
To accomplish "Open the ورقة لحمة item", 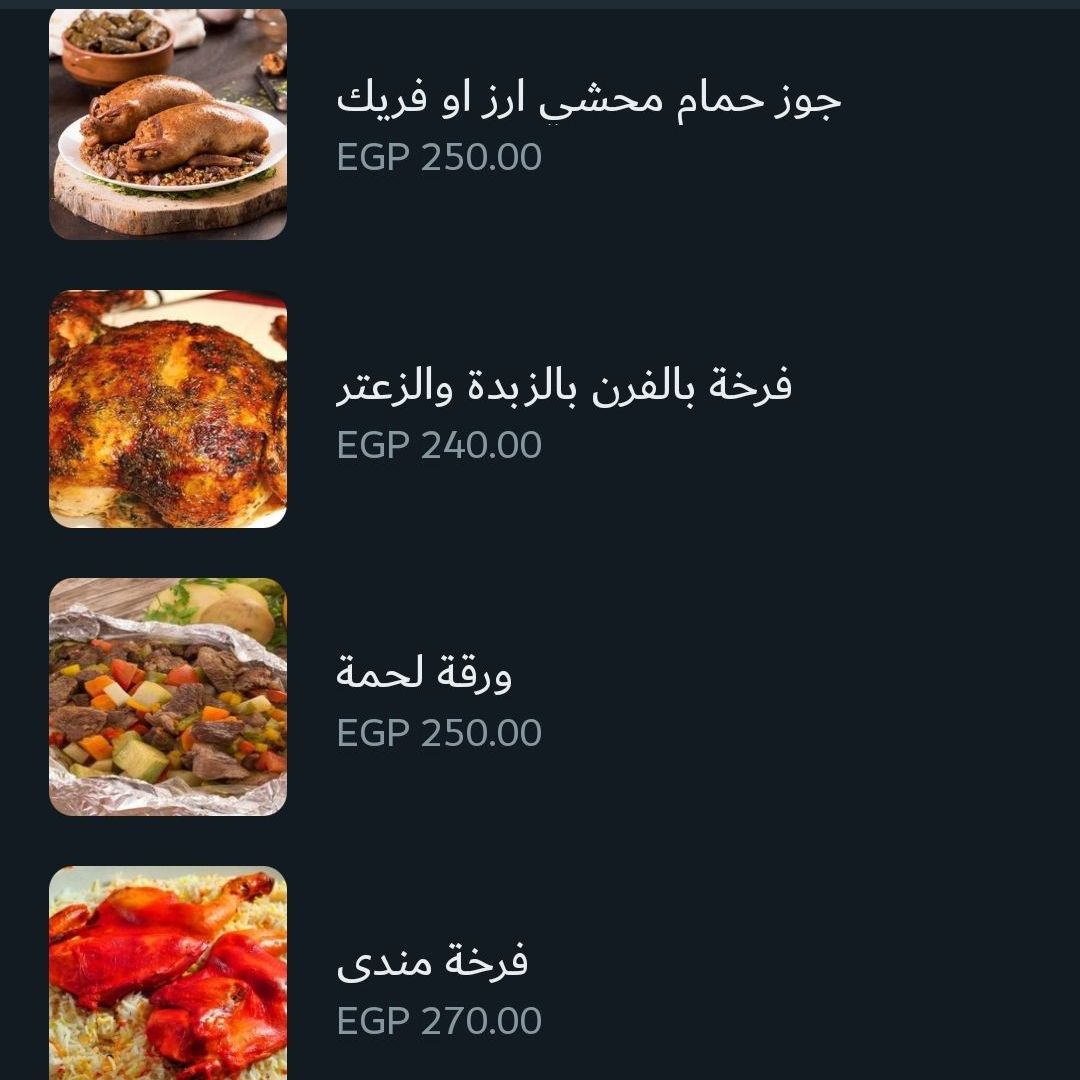I will 424,675.
